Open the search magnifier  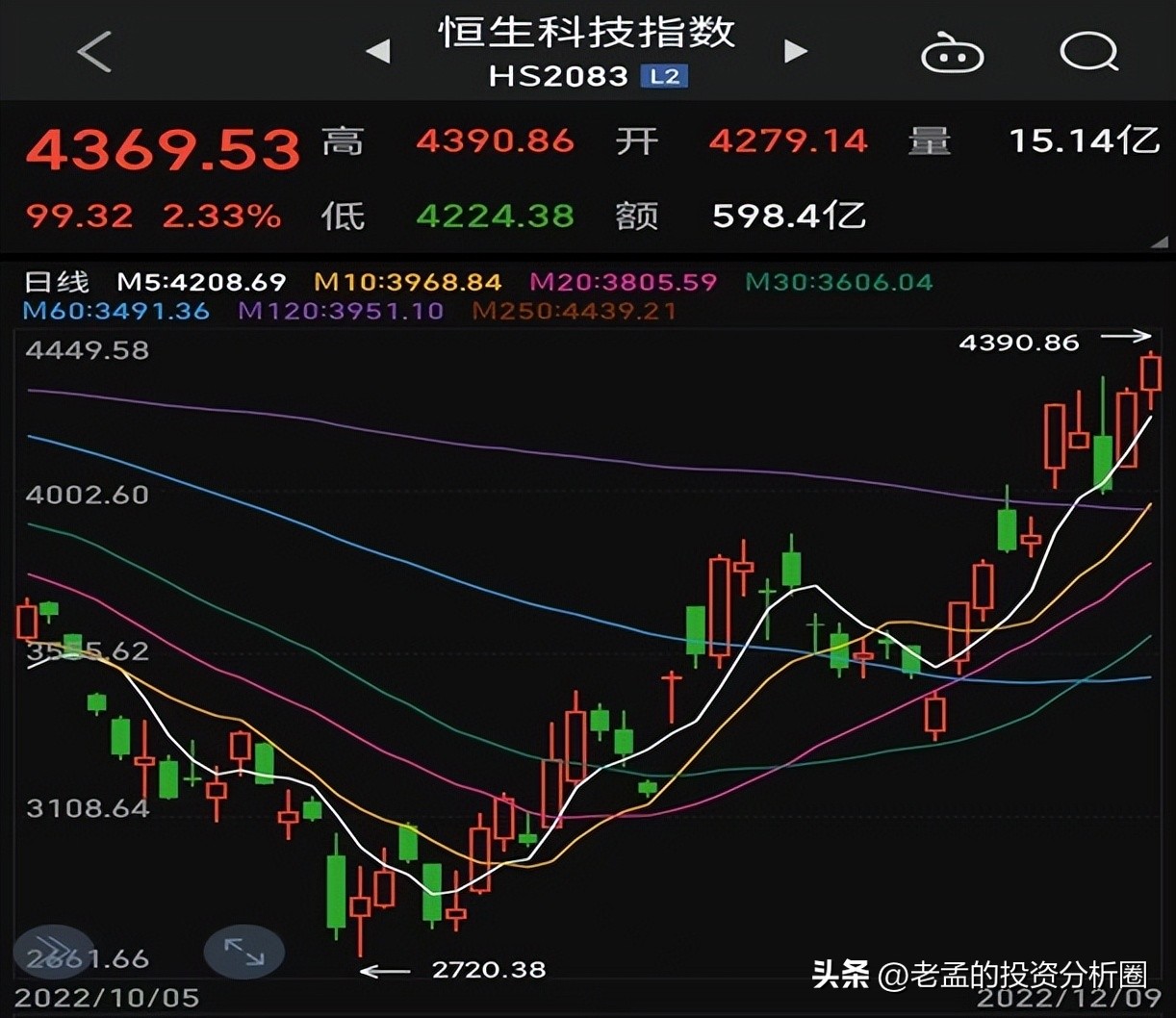click(1088, 52)
